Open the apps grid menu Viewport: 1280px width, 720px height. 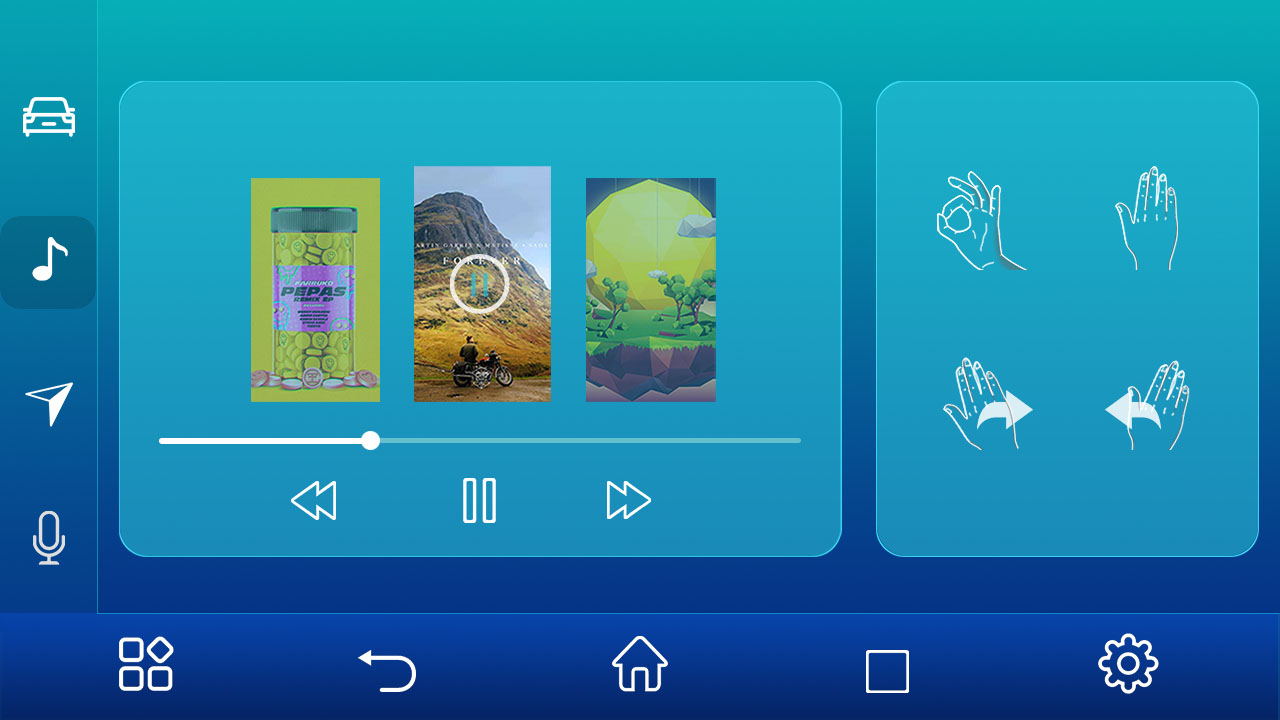point(146,664)
